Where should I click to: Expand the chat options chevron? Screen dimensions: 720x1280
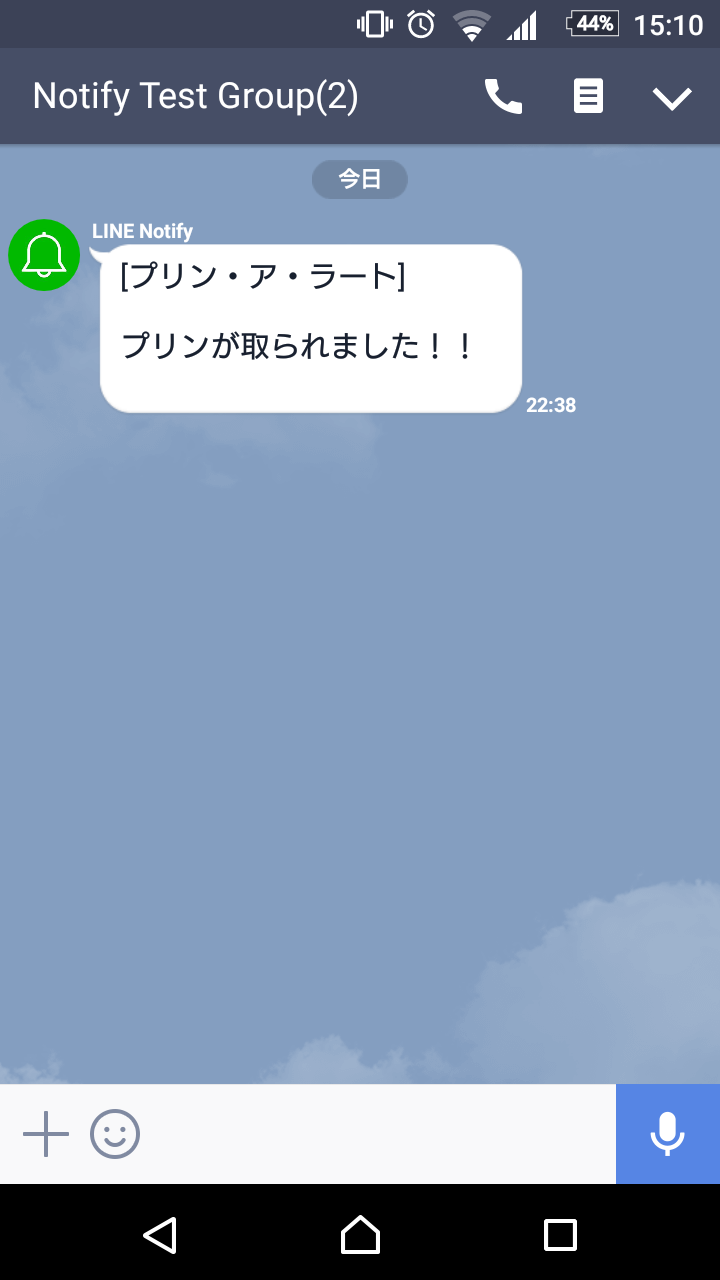click(672, 98)
